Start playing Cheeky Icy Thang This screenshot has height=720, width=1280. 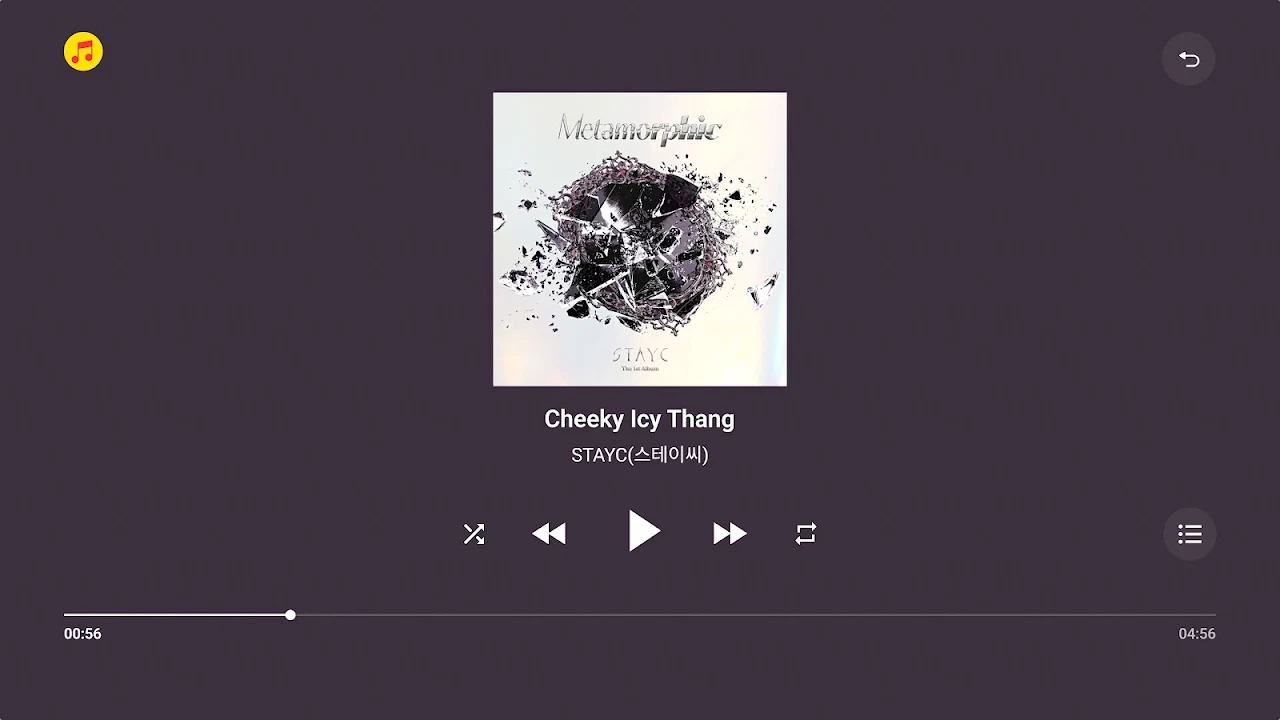(643, 531)
